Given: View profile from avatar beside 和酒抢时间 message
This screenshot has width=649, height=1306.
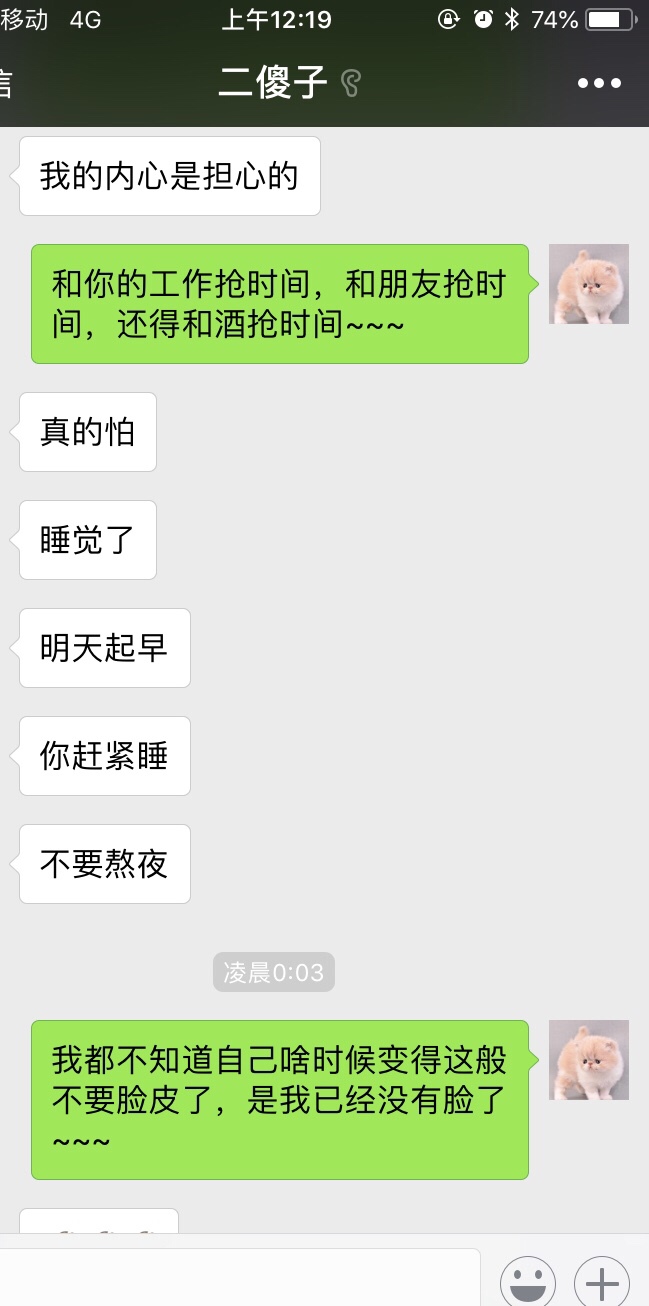Looking at the screenshot, I should [x=589, y=284].
